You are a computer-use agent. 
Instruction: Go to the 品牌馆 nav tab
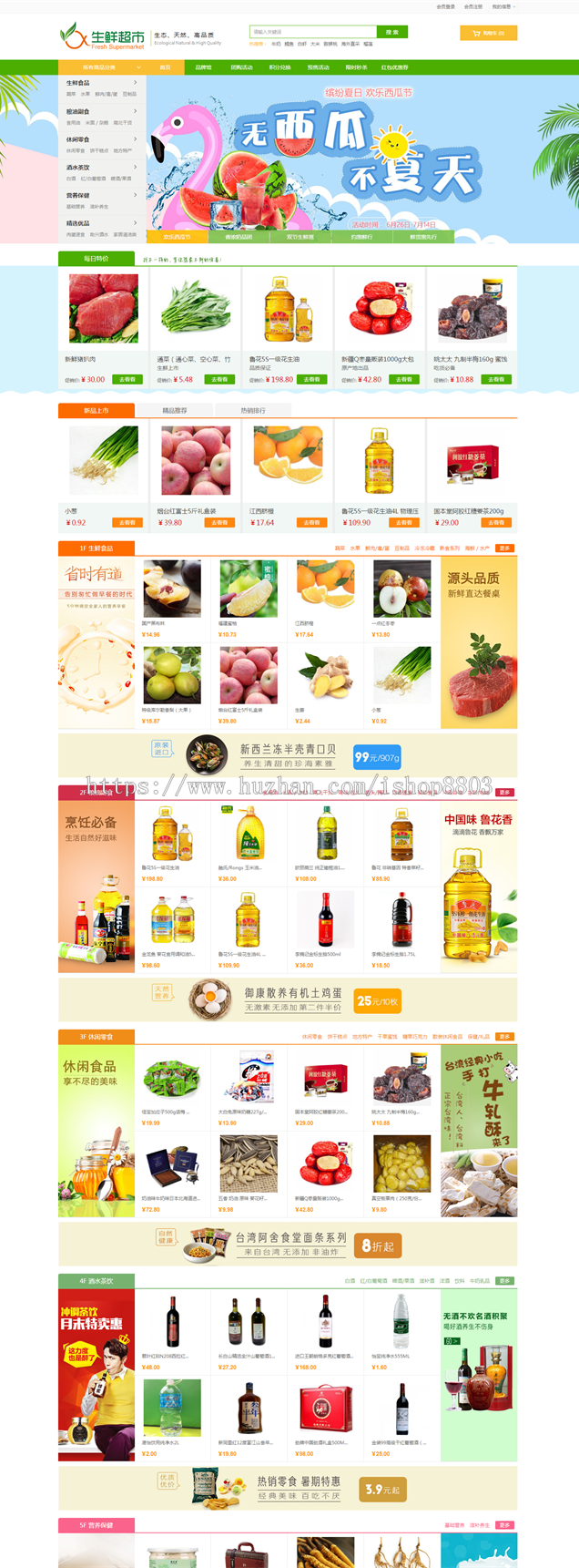[203, 67]
